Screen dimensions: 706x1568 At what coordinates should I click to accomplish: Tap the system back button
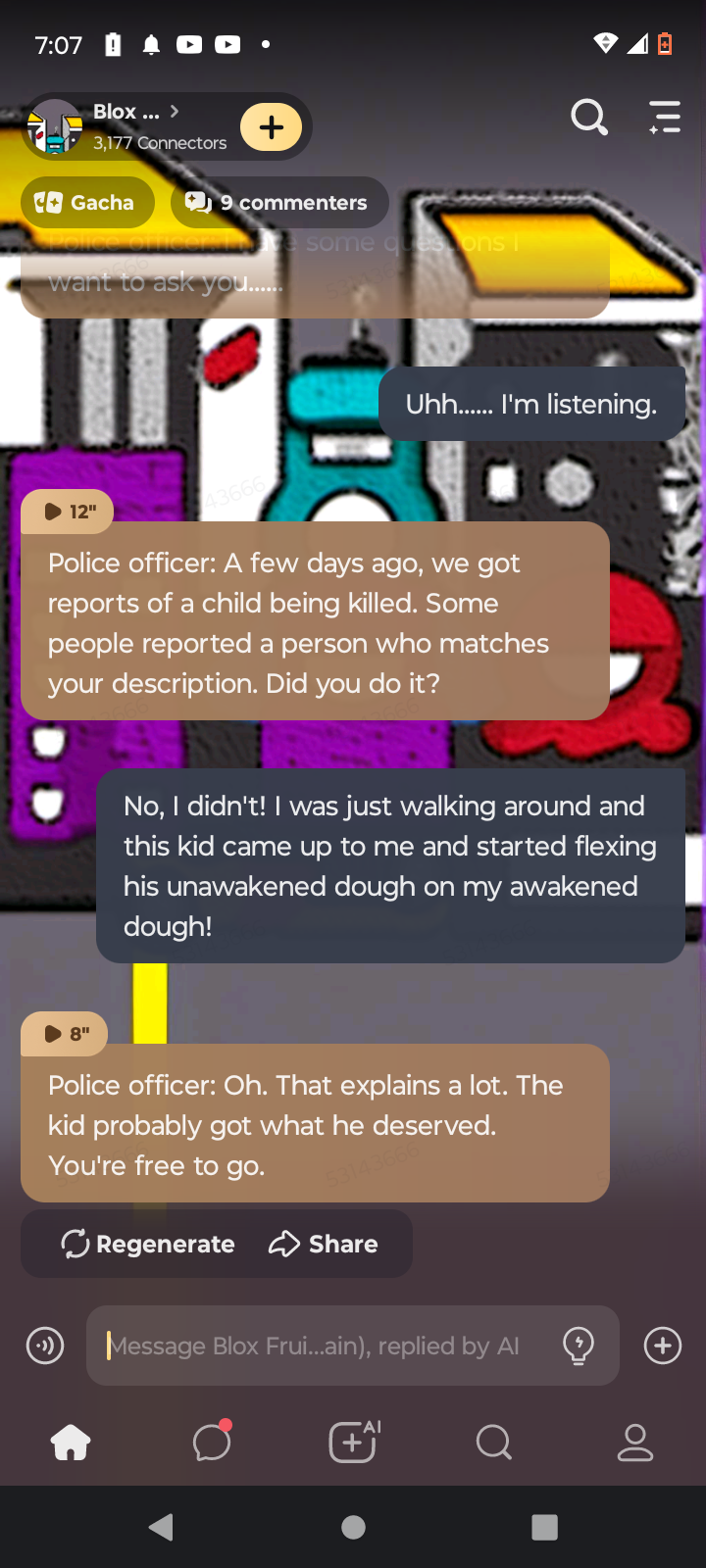[x=162, y=1527]
